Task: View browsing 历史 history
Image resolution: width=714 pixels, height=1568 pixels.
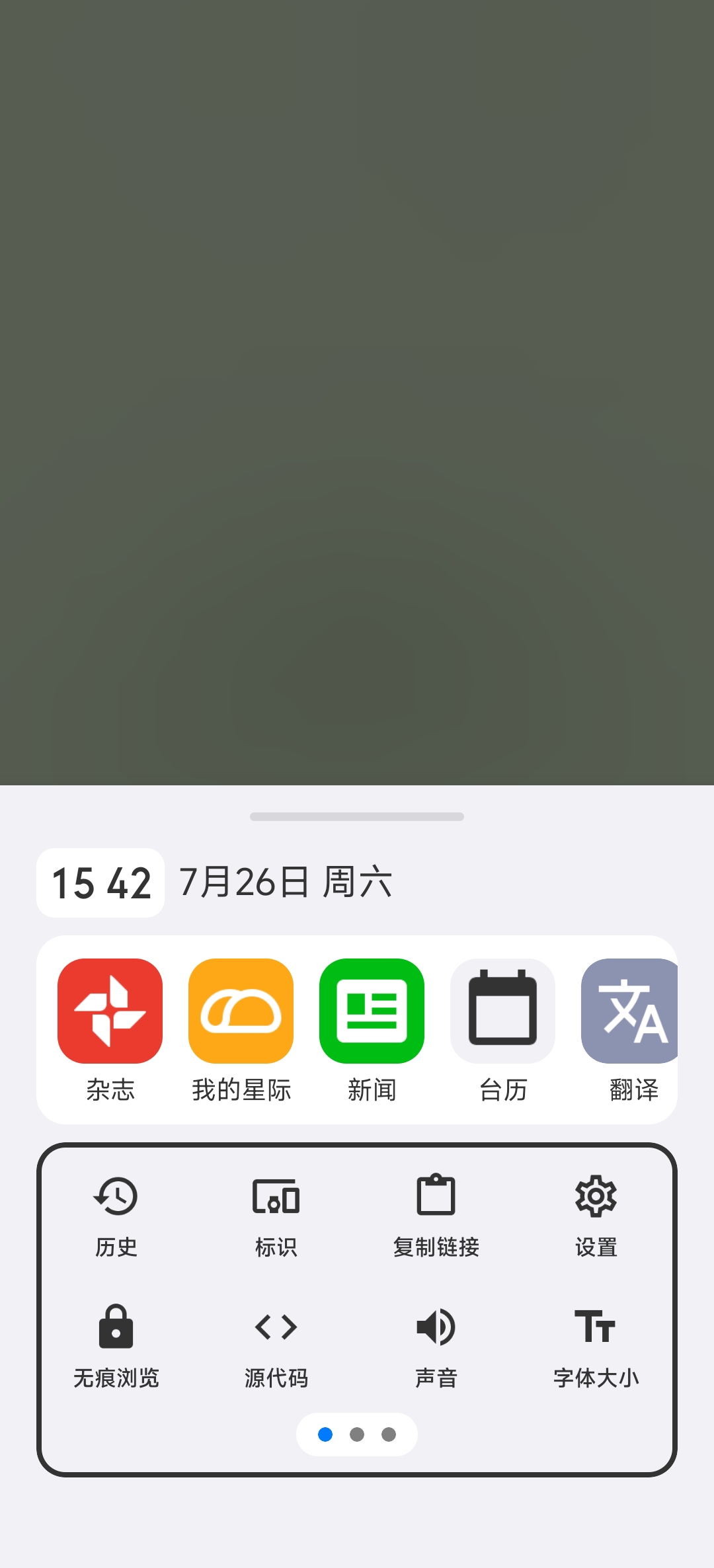Action: [x=116, y=1215]
